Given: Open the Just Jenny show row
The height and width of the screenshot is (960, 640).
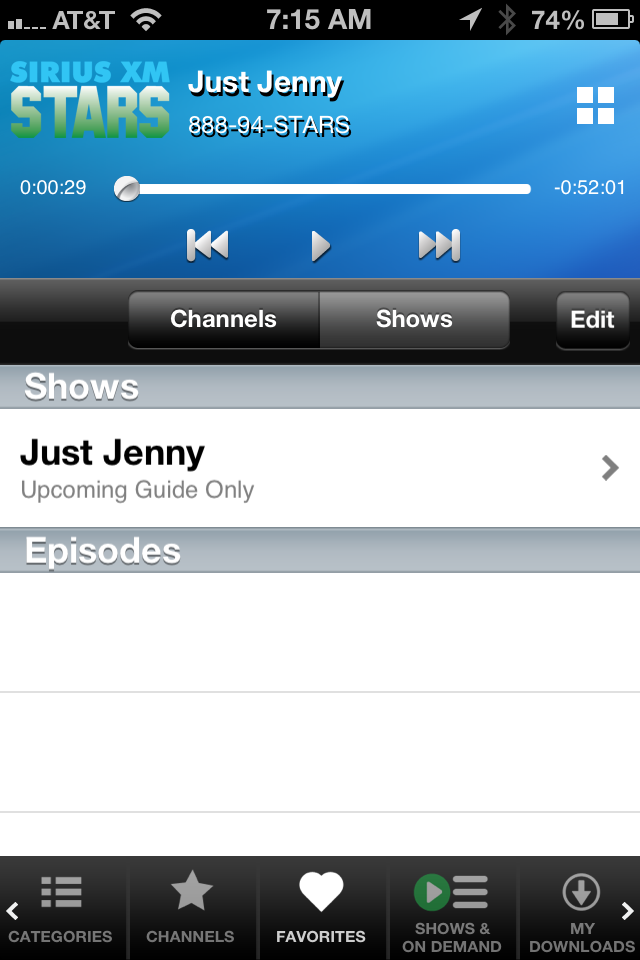Looking at the screenshot, I should 320,468.
